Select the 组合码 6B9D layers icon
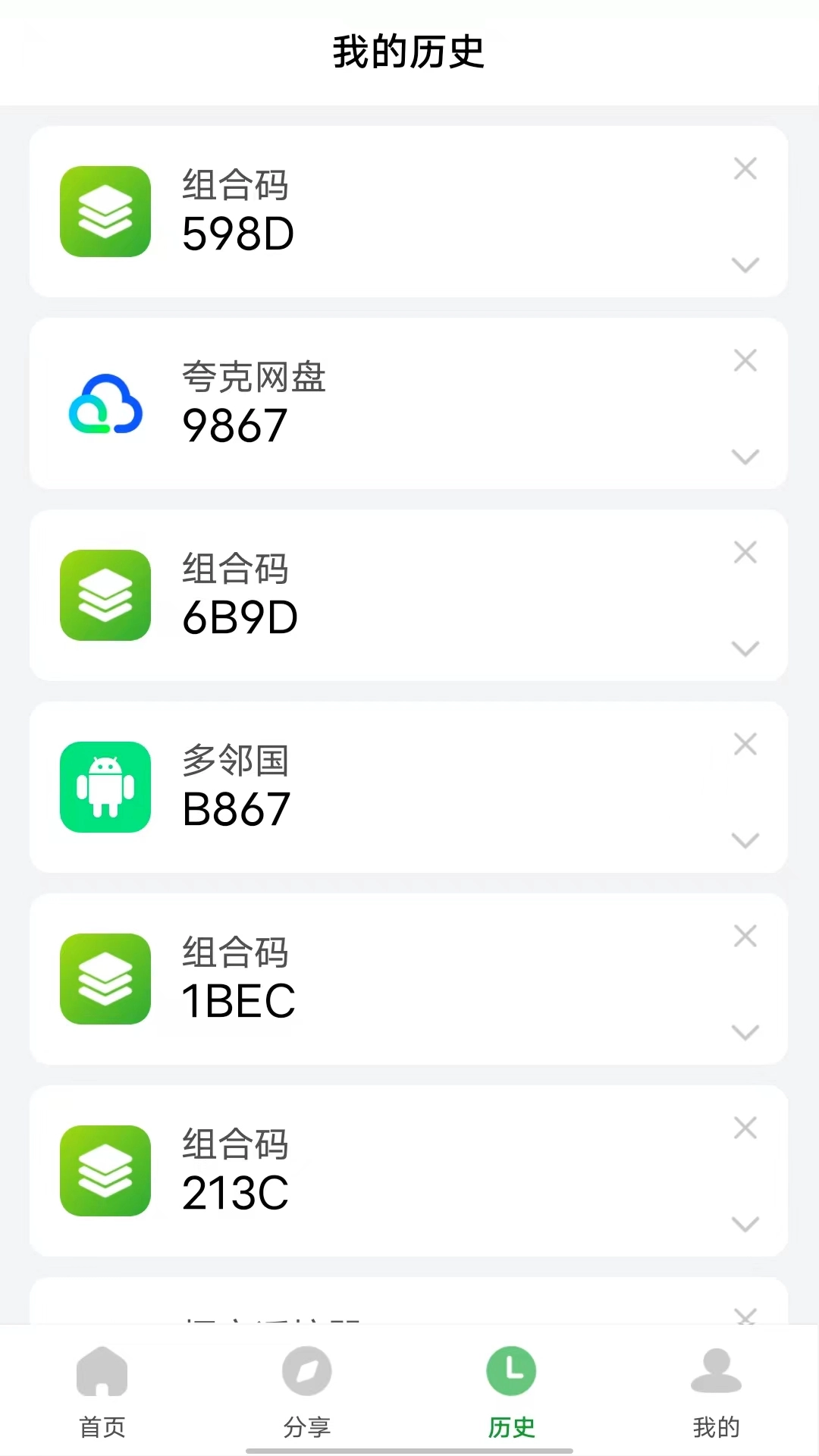819x1456 pixels. [x=105, y=596]
